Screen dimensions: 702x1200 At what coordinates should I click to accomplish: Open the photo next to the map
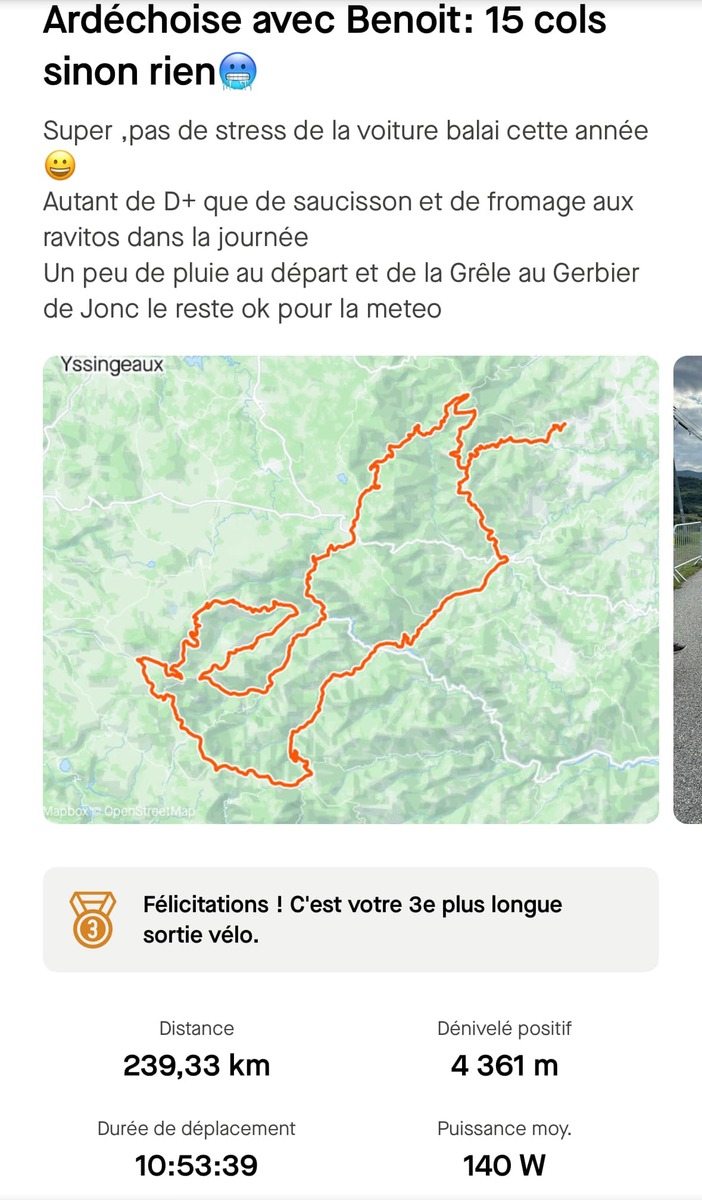(x=688, y=589)
